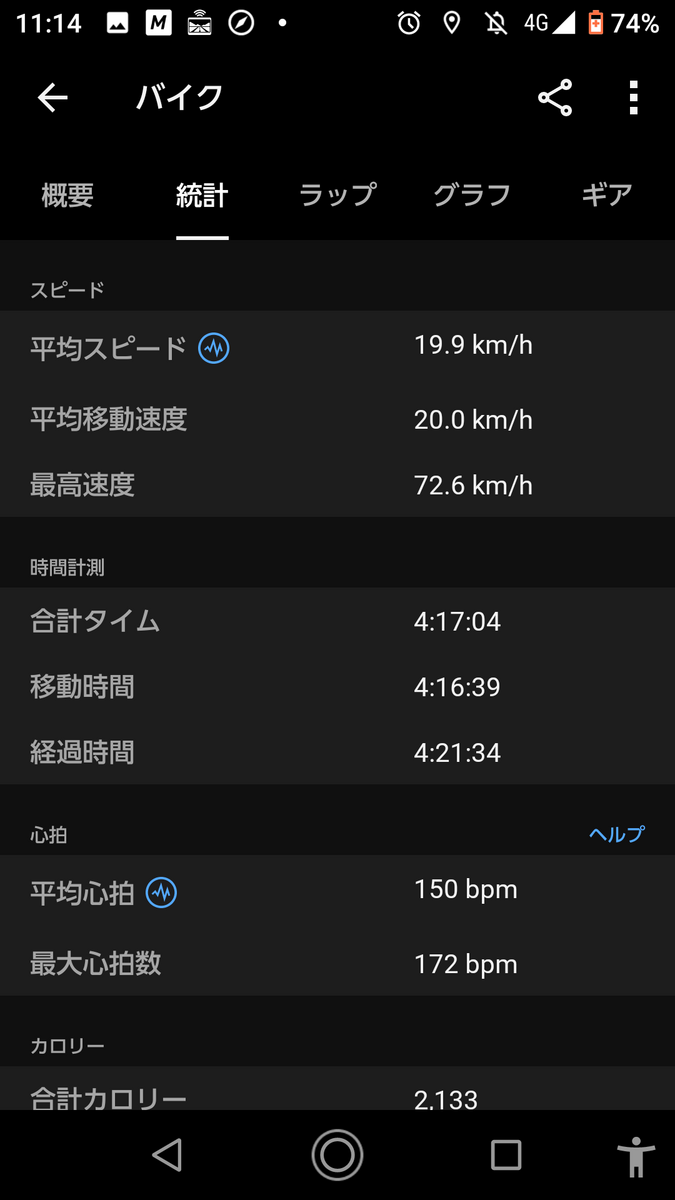Tap the system home button
The height and width of the screenshot is (1200, 675).
pyautogui.click(x=337, y=1155)
